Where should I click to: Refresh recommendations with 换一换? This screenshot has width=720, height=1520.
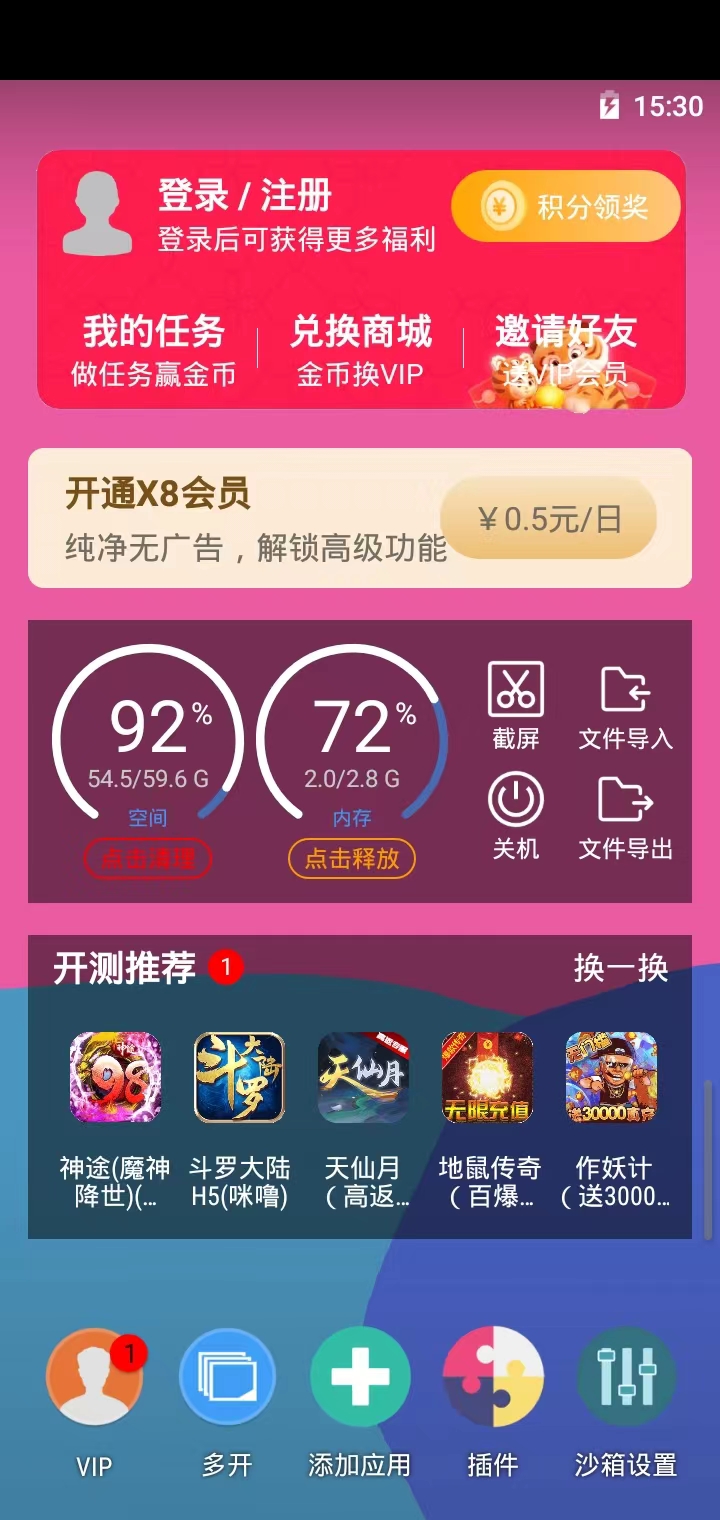click(621, 968)
